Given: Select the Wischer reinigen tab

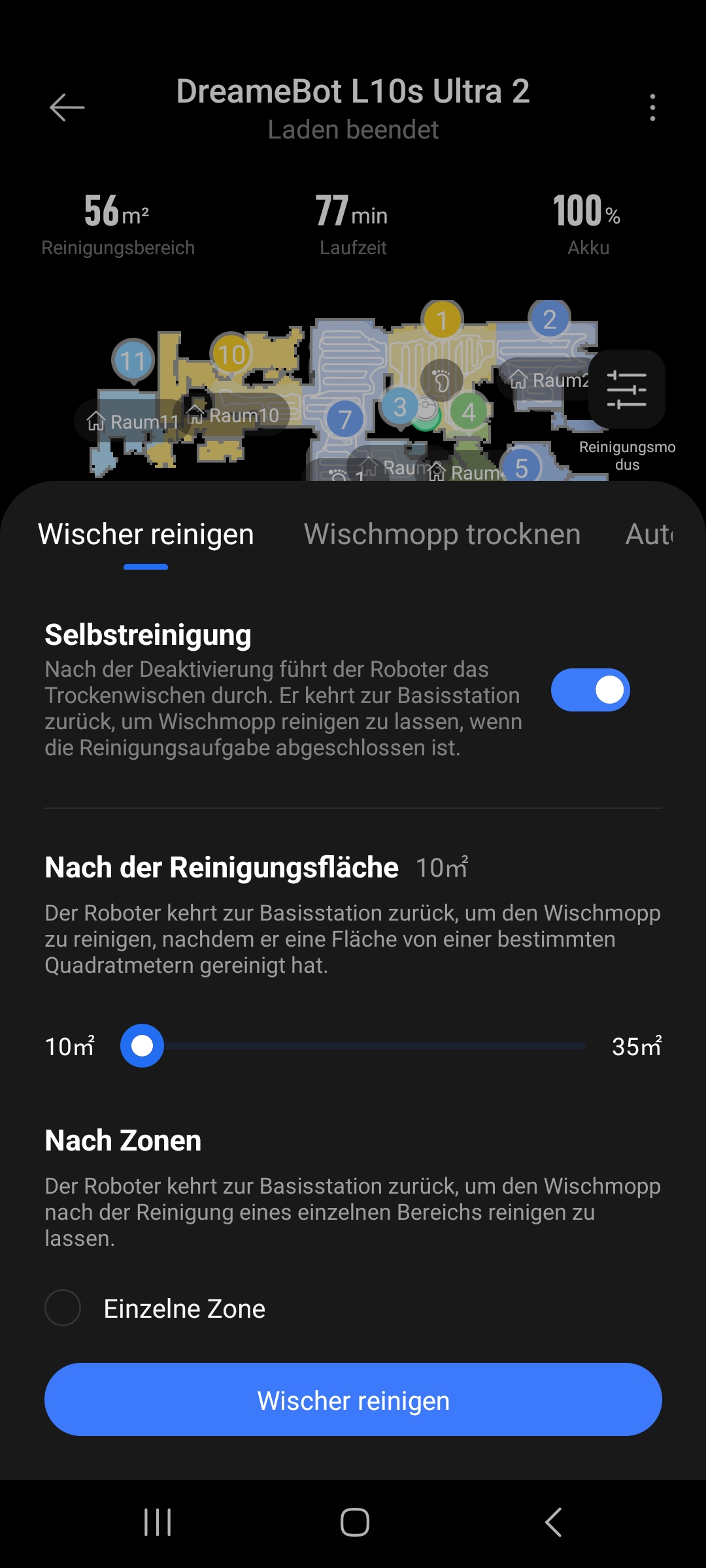Looking at the screenshot, I should tap(146, 534).
